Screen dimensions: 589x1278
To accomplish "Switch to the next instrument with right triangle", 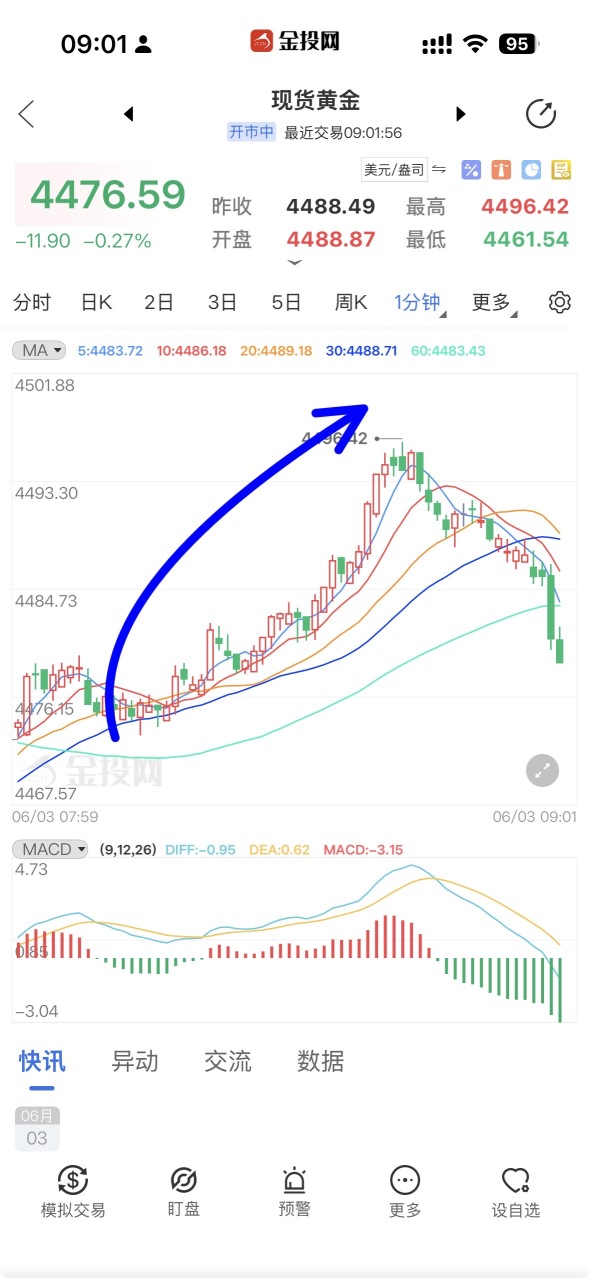I will coord(461,114).
